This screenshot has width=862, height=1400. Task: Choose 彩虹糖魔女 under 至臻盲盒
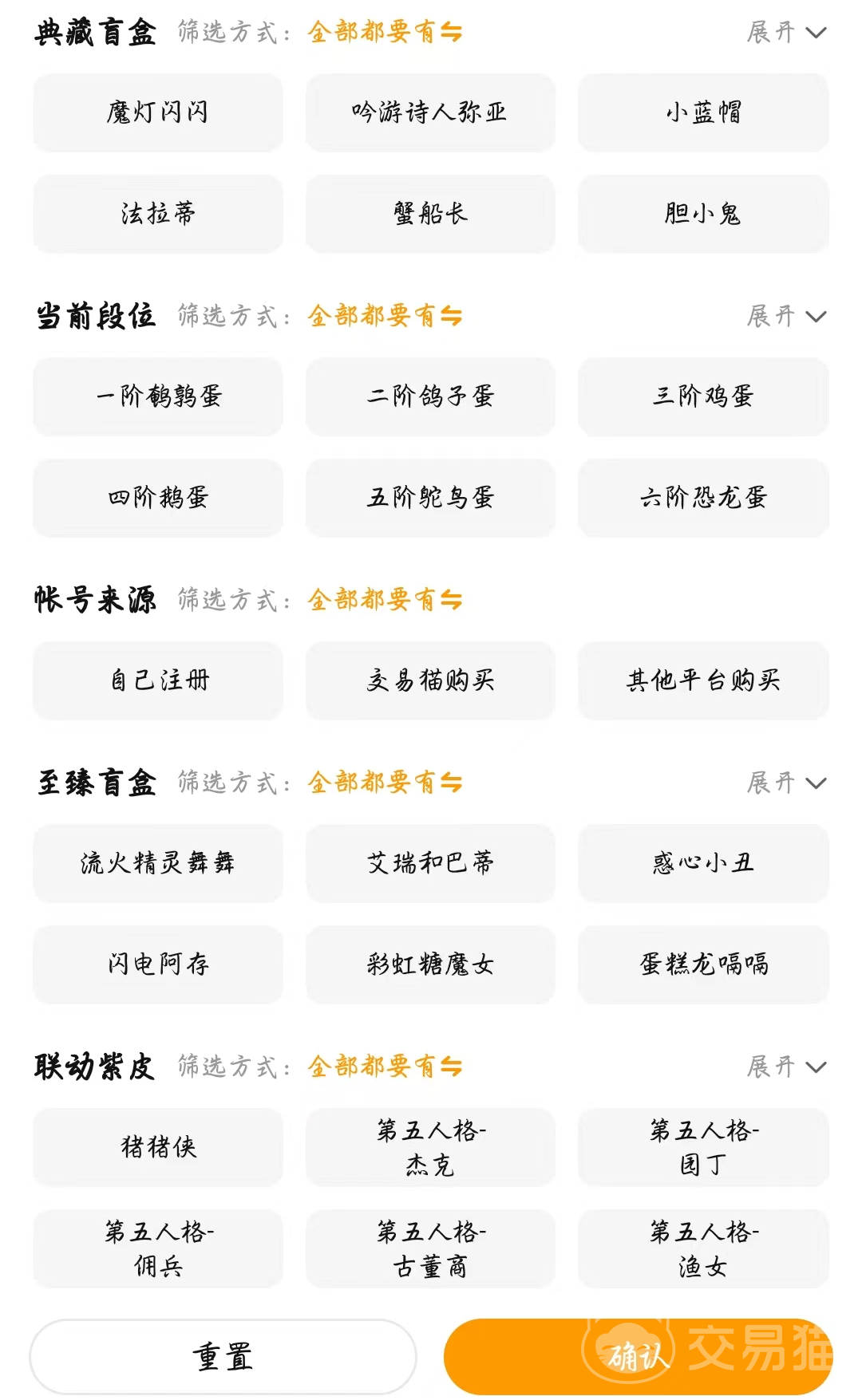[x=430, y=964]
